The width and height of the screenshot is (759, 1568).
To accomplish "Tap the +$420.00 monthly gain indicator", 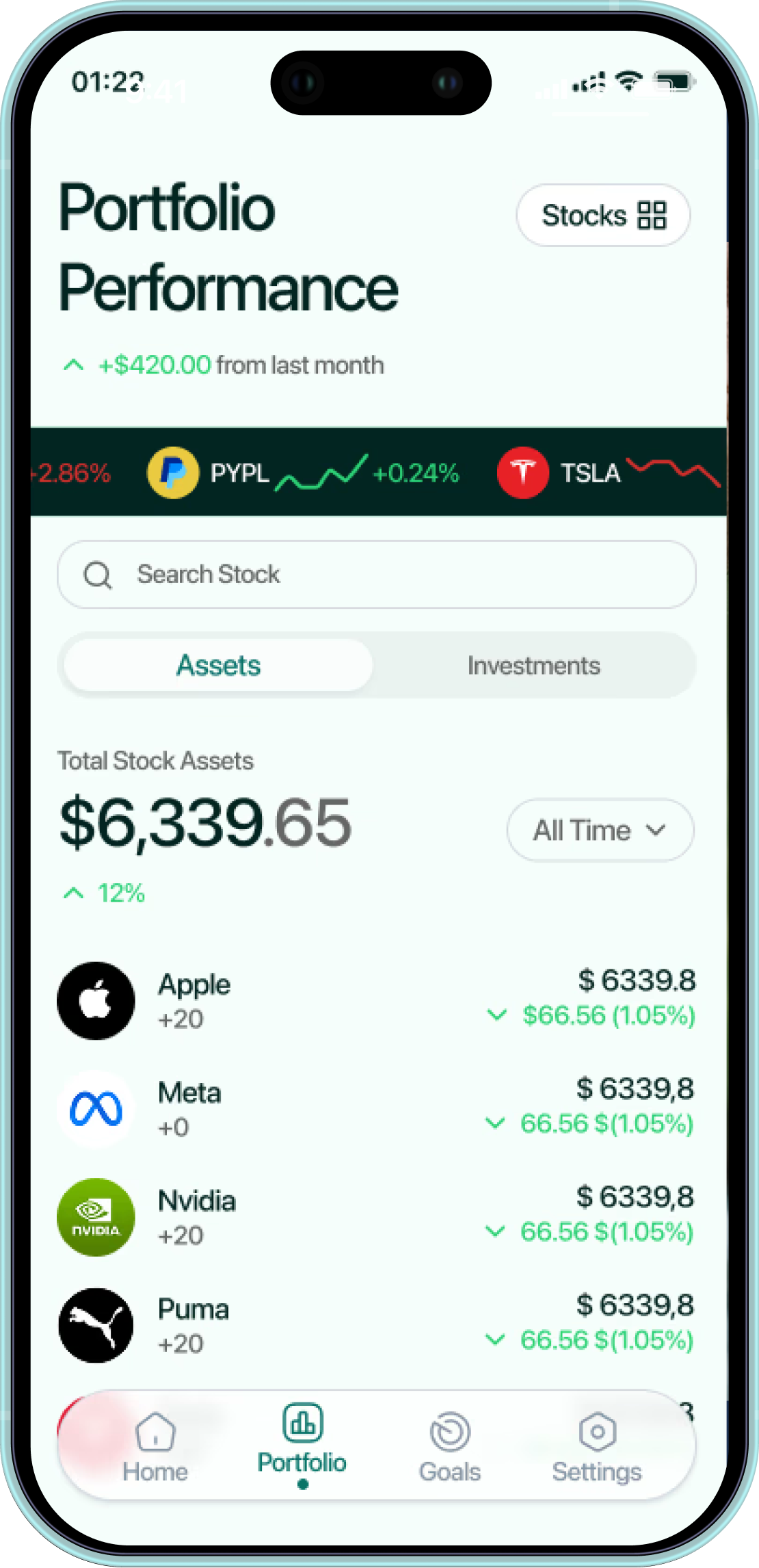I will (x=156, y=365).
